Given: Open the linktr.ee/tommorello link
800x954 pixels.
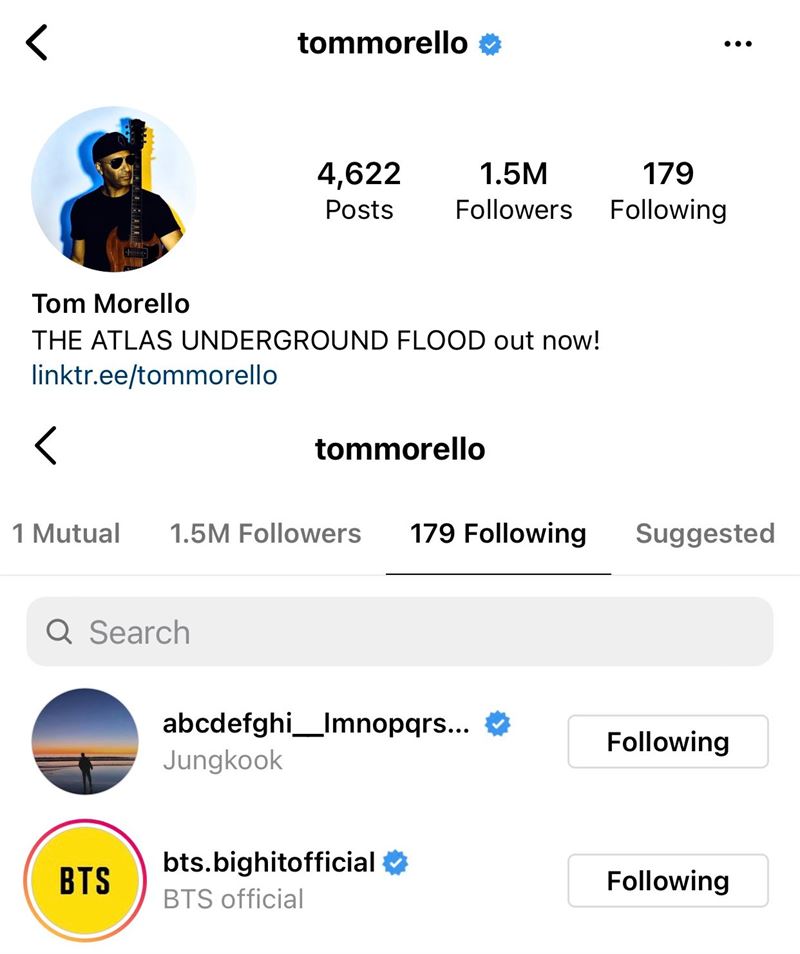Looking at the screenshot, I should pos(154,375).
